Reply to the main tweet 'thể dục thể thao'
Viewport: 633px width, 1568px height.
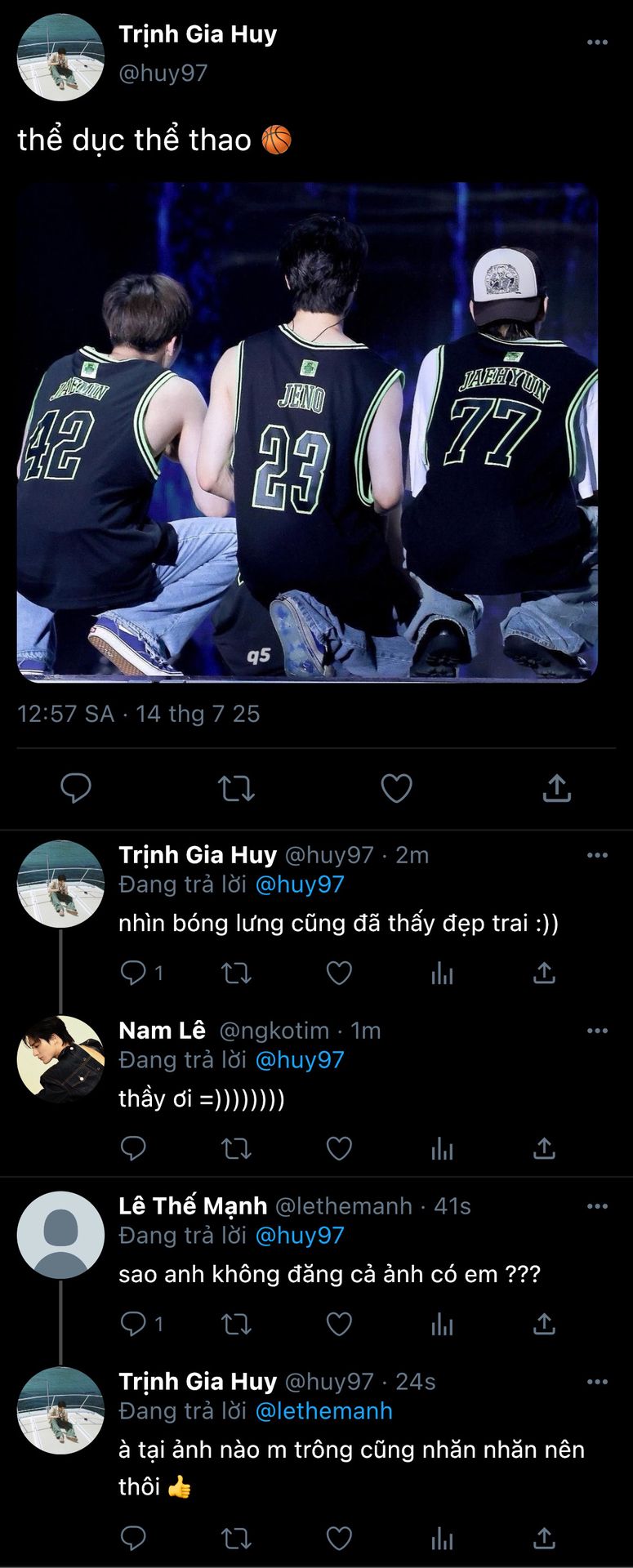(x=76, y=788)
